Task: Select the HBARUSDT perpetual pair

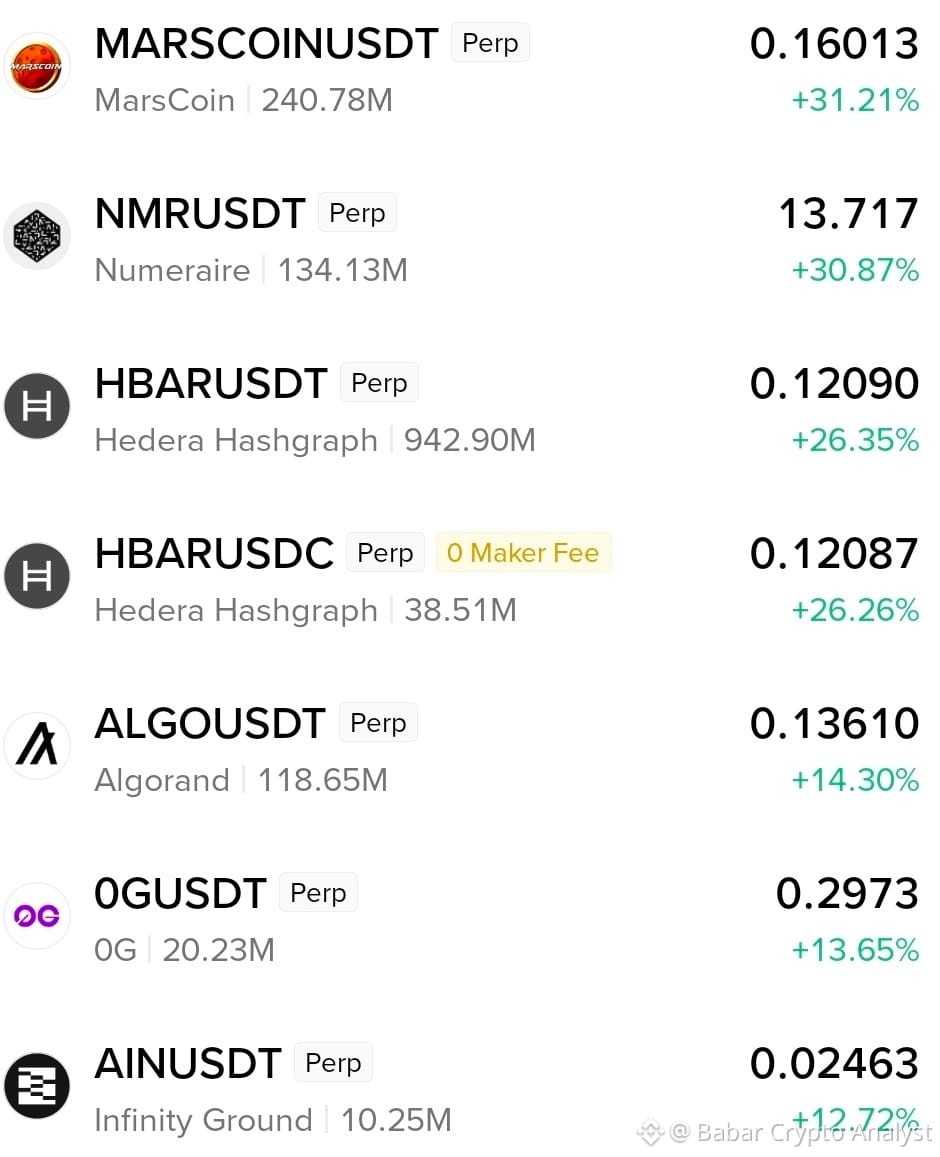Action: [x=470, y=409]
